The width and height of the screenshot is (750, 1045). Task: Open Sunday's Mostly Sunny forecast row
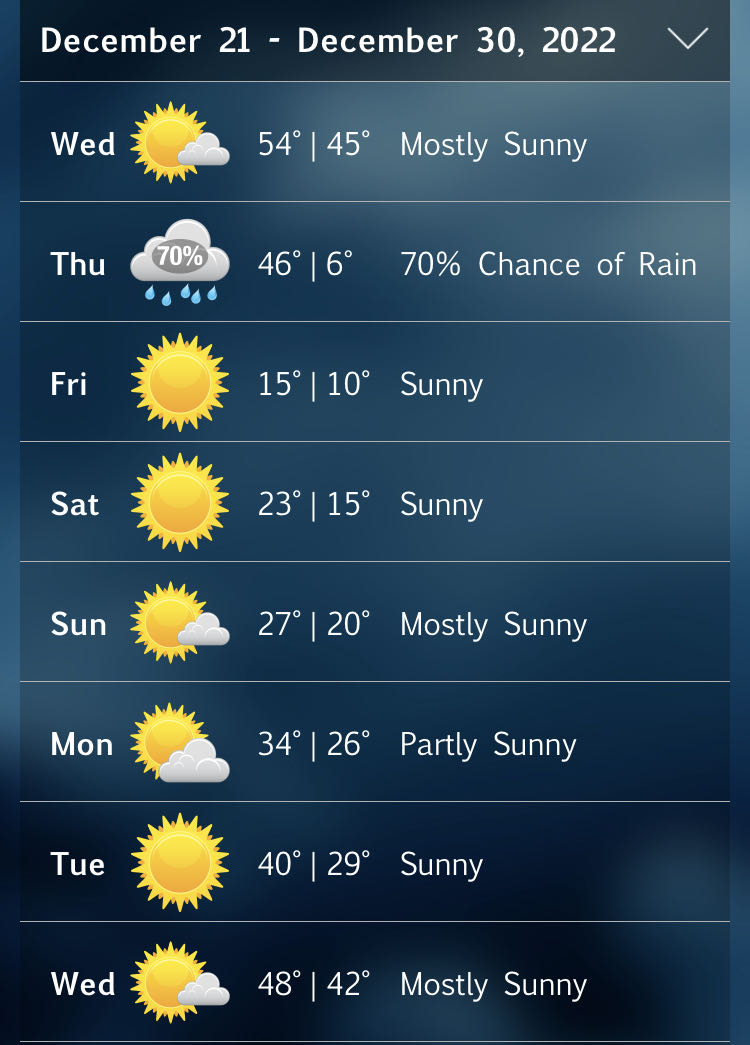point(374,624)
